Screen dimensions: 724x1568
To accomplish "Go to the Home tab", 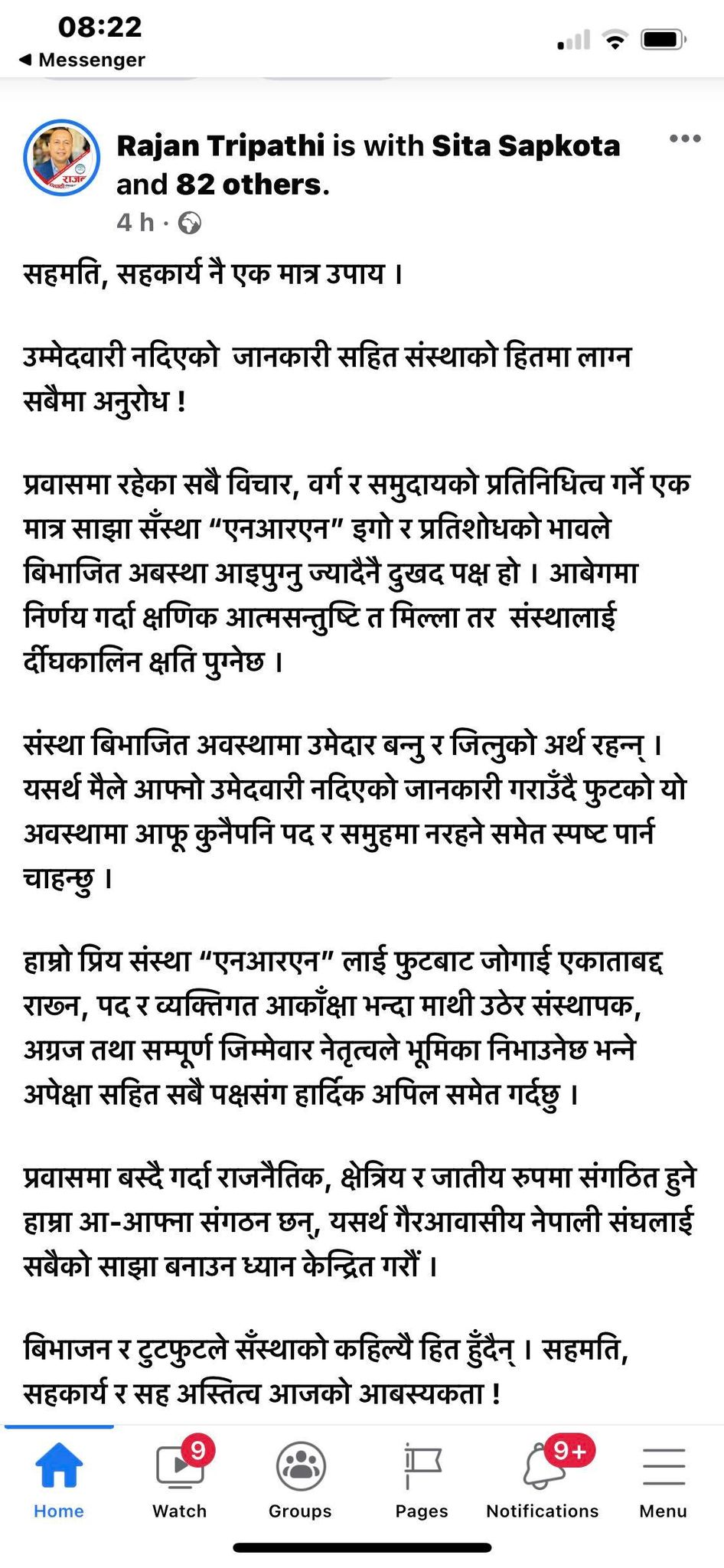I will point(58,1478).
